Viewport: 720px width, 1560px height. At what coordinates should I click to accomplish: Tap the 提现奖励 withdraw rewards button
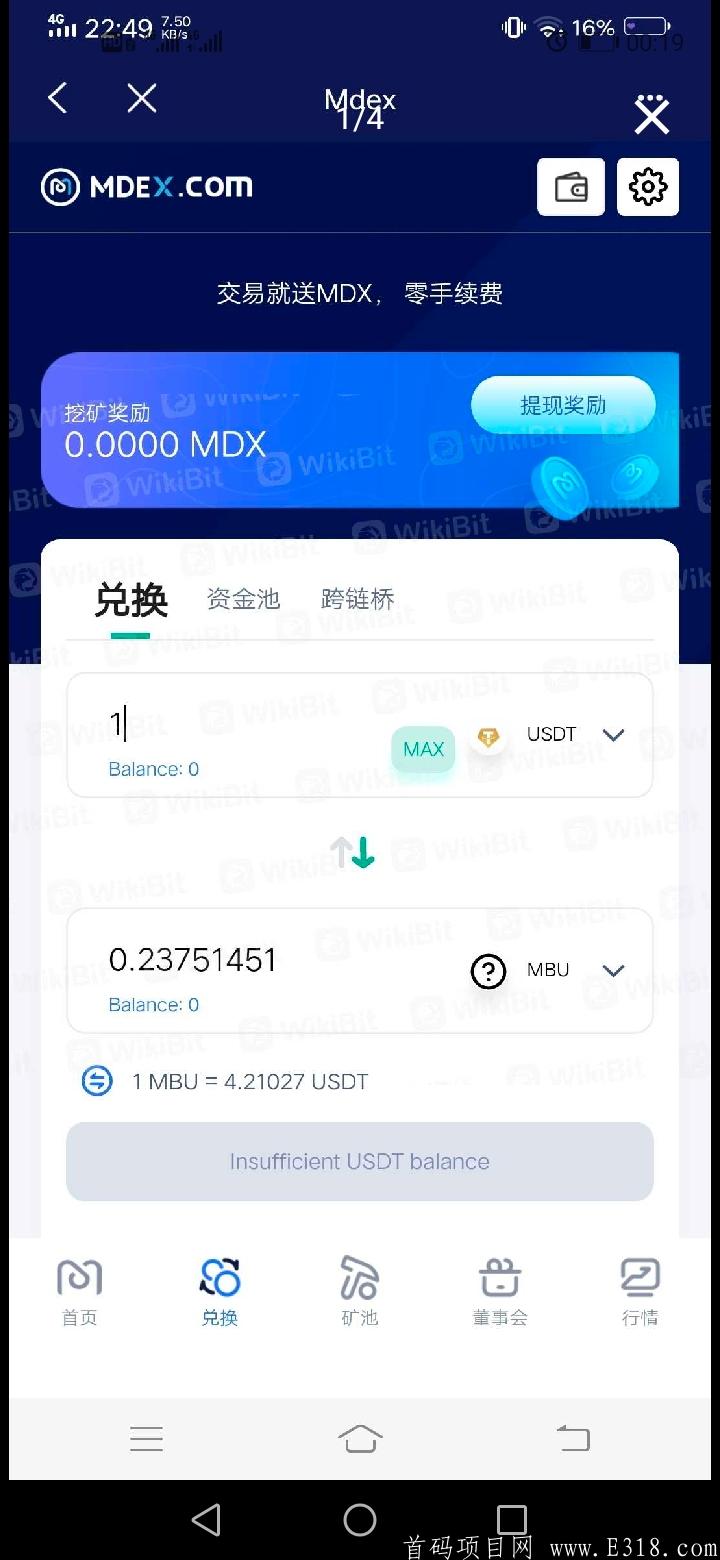point(563,404)
